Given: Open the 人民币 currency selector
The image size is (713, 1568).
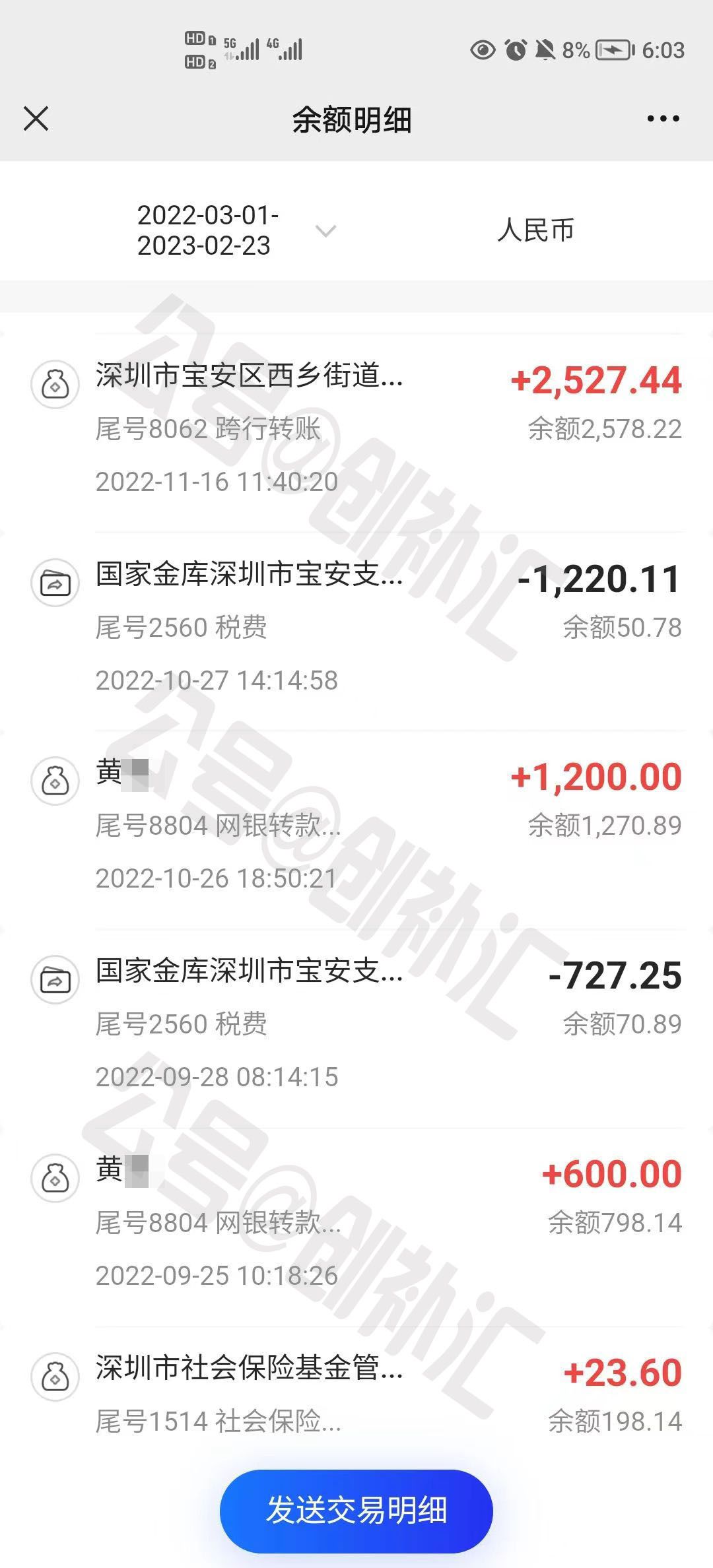Looking at the screenshot, I should point(536,230).
